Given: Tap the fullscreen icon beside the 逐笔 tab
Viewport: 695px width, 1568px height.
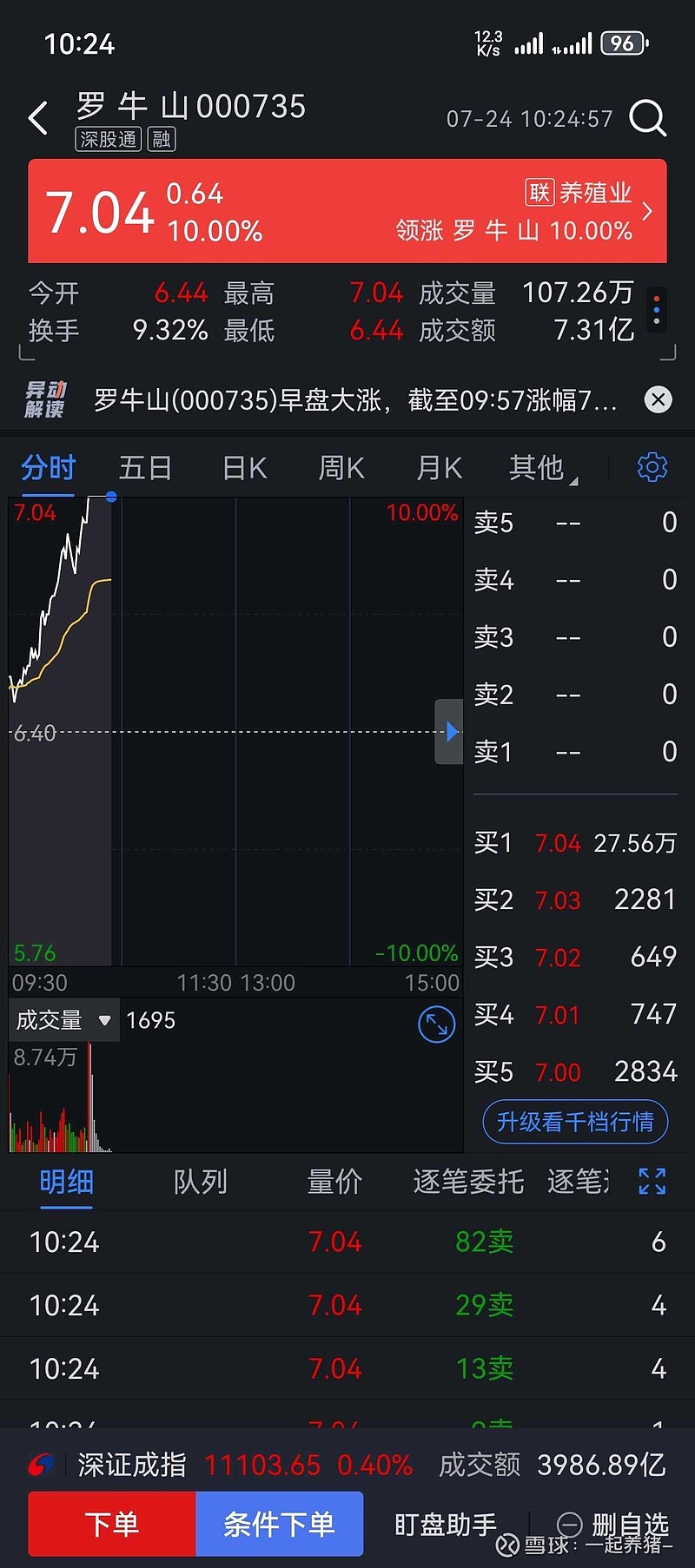Looking at the screenshot, I should (652, 1182).
